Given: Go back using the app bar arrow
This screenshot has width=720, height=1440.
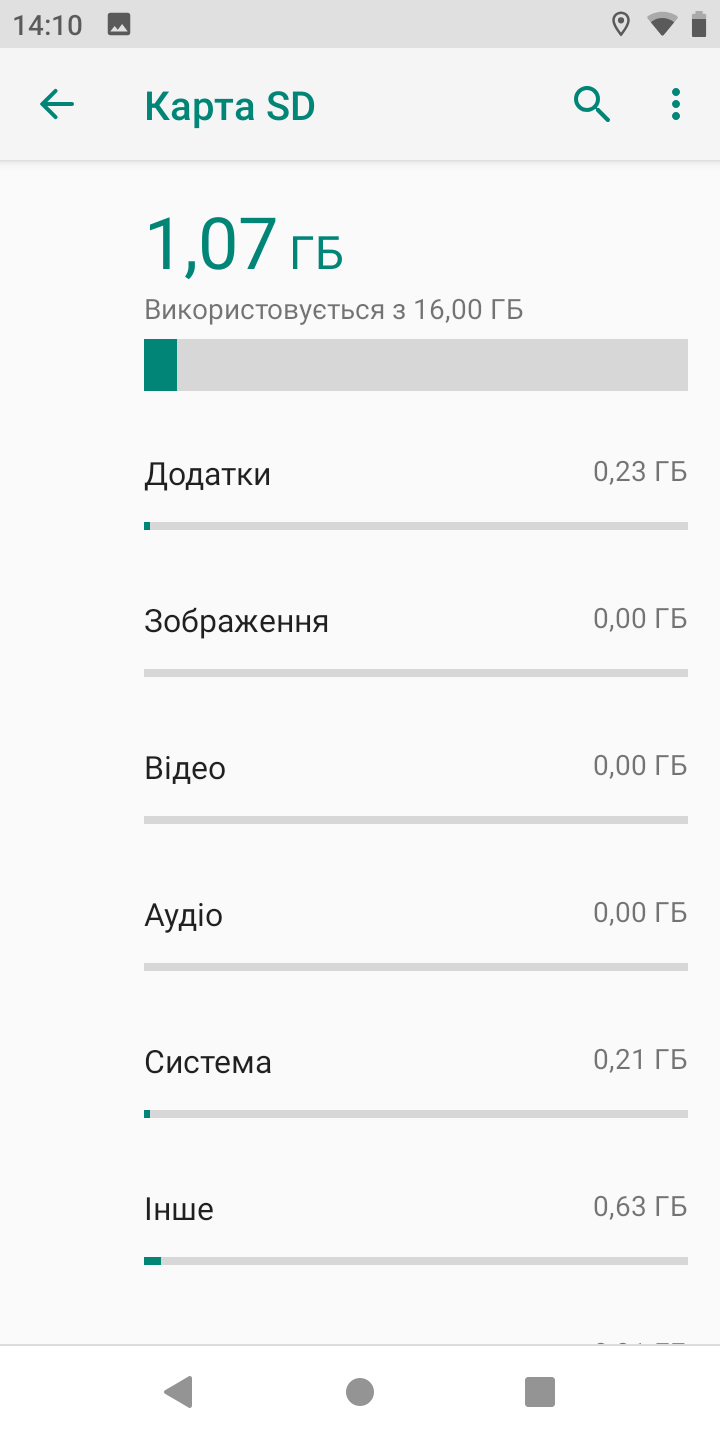Looking at the screenshot, I should (57, 104).
